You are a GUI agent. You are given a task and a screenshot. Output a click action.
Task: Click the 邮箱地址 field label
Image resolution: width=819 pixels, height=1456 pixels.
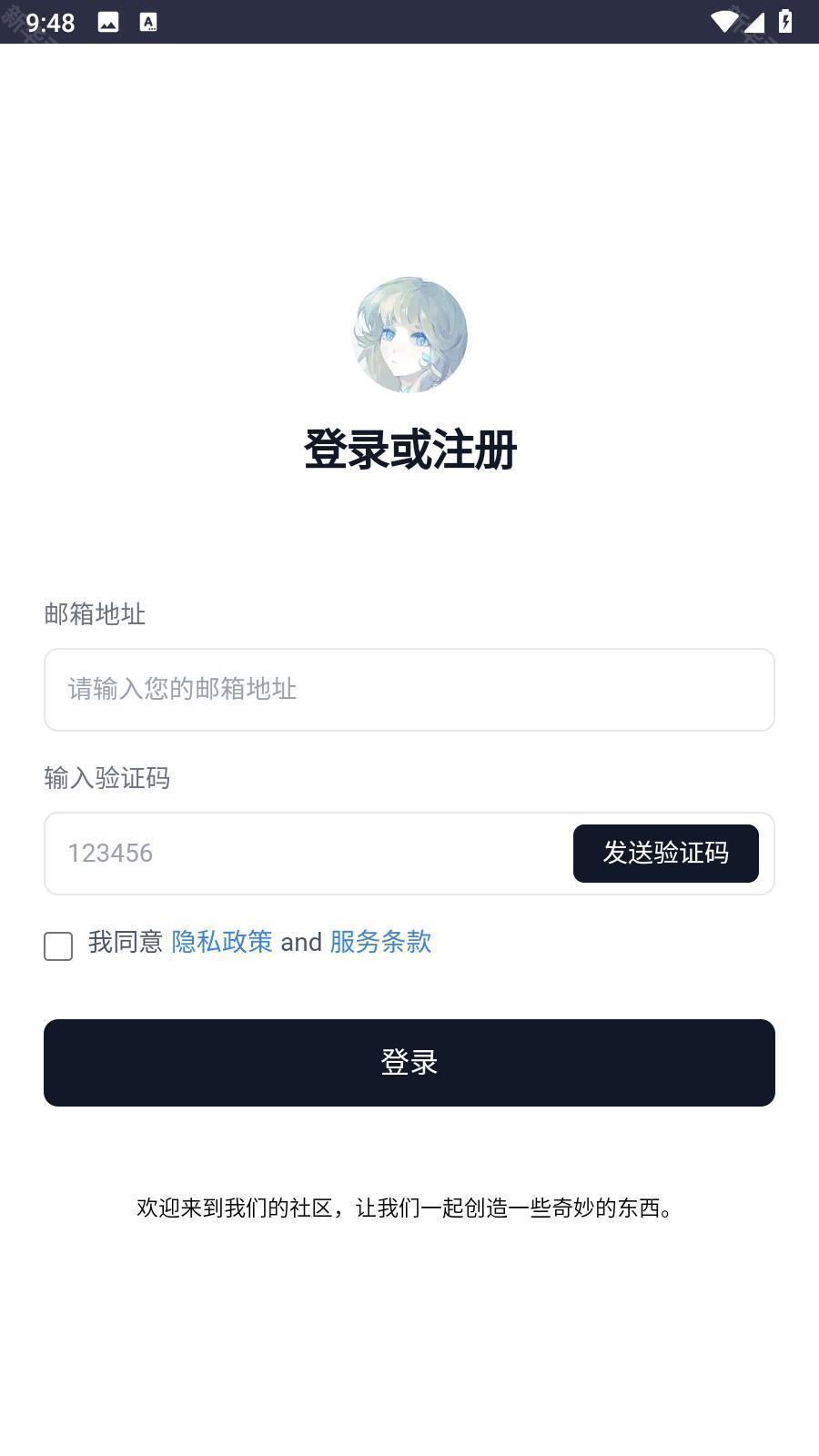(95, 615)
